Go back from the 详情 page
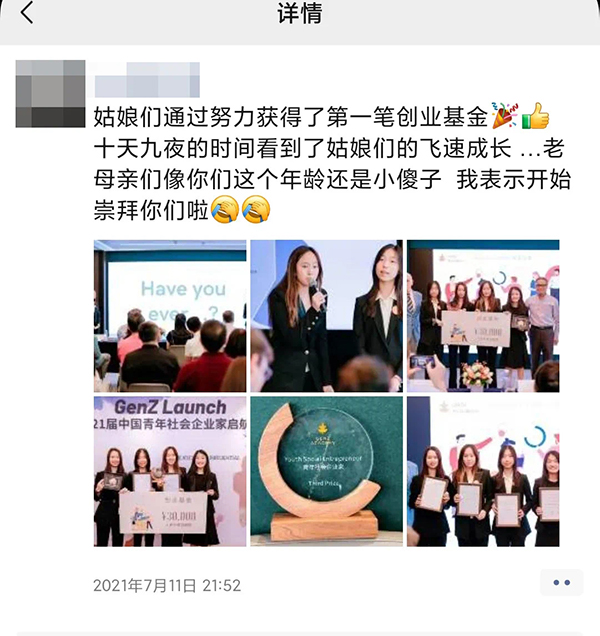The image size is (600, 636). tap(27, 15)
